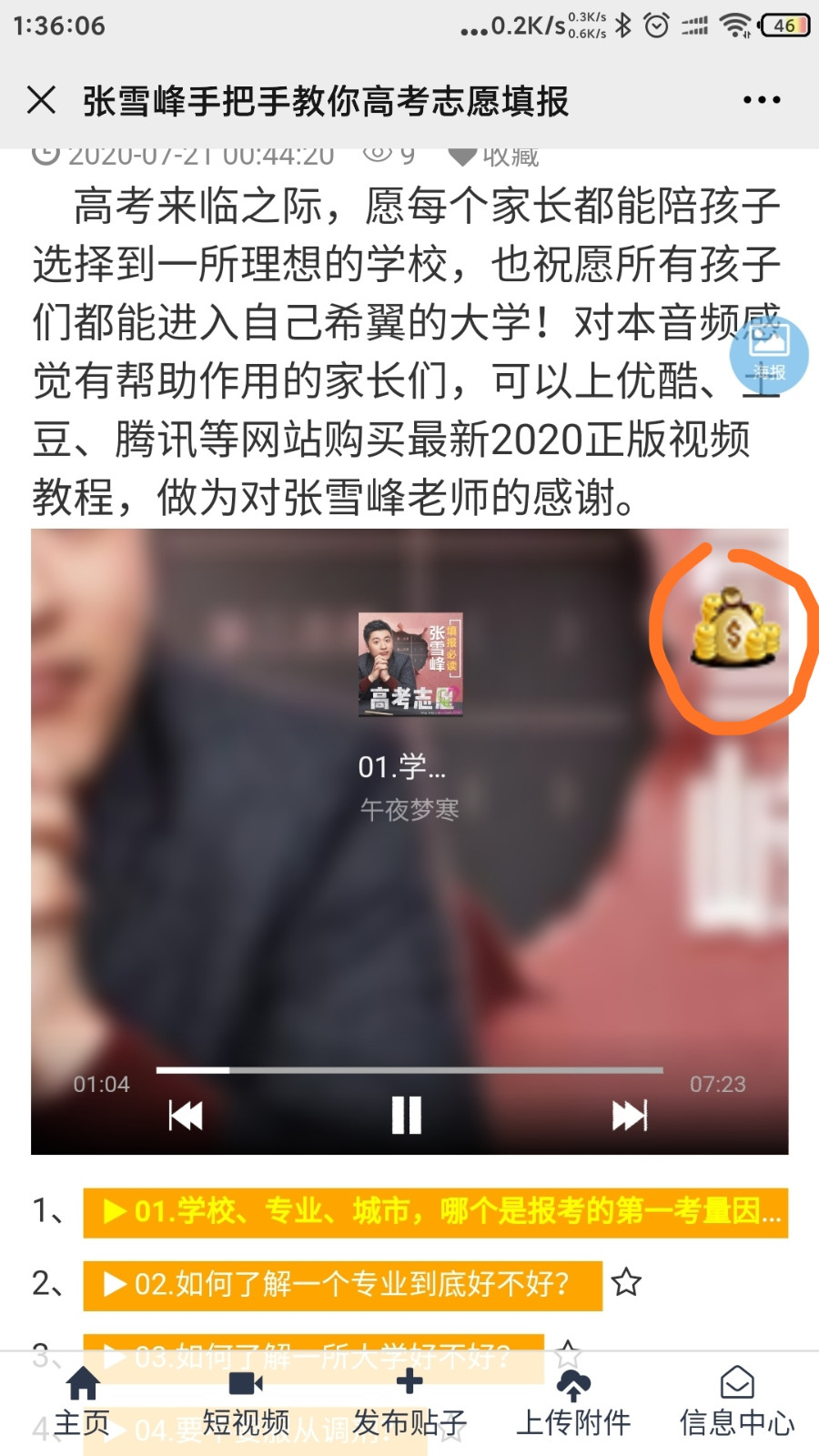Play track 02.如何了解一个专业到底好不好
819x1456 pixels.
point(342,1284)
